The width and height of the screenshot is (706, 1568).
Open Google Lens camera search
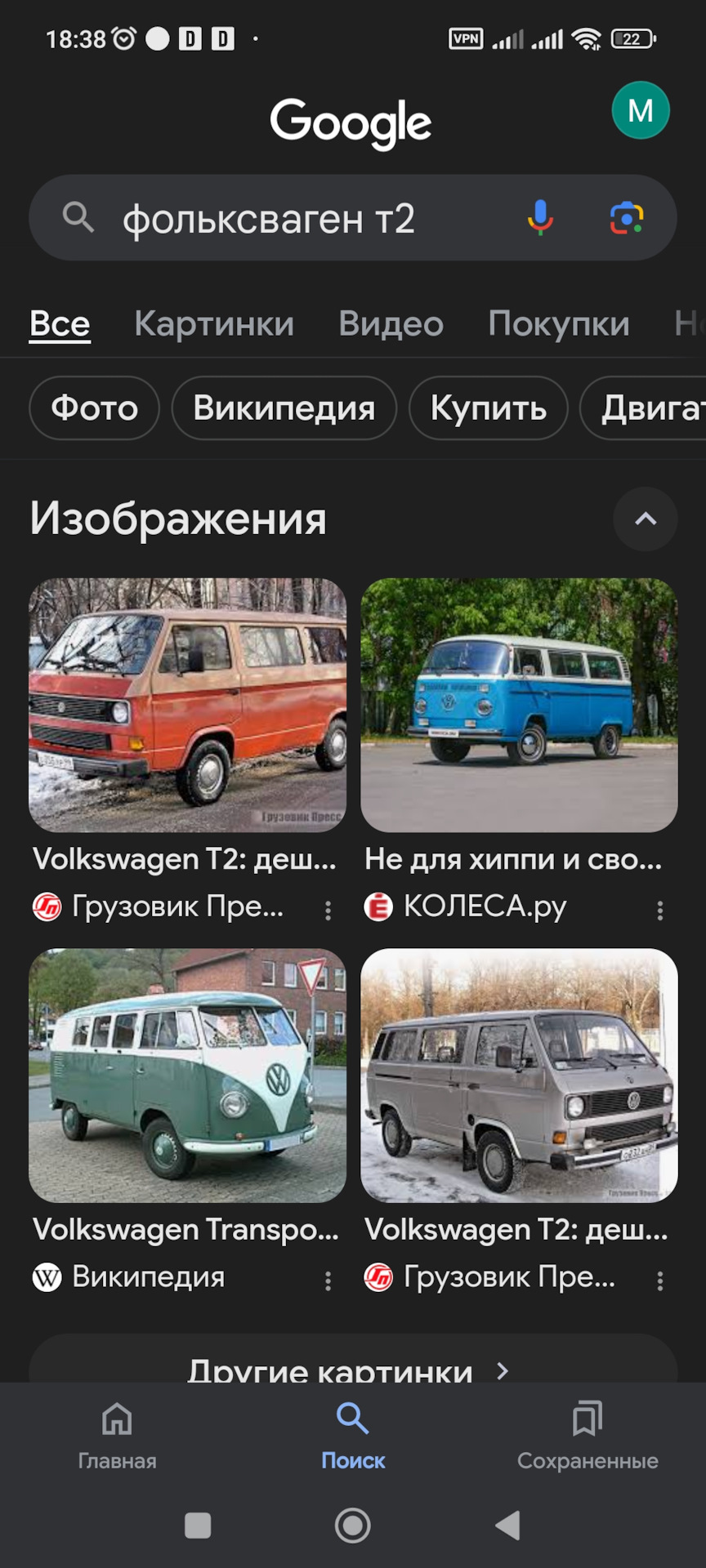pyautogui.click(x=624, y=217)
